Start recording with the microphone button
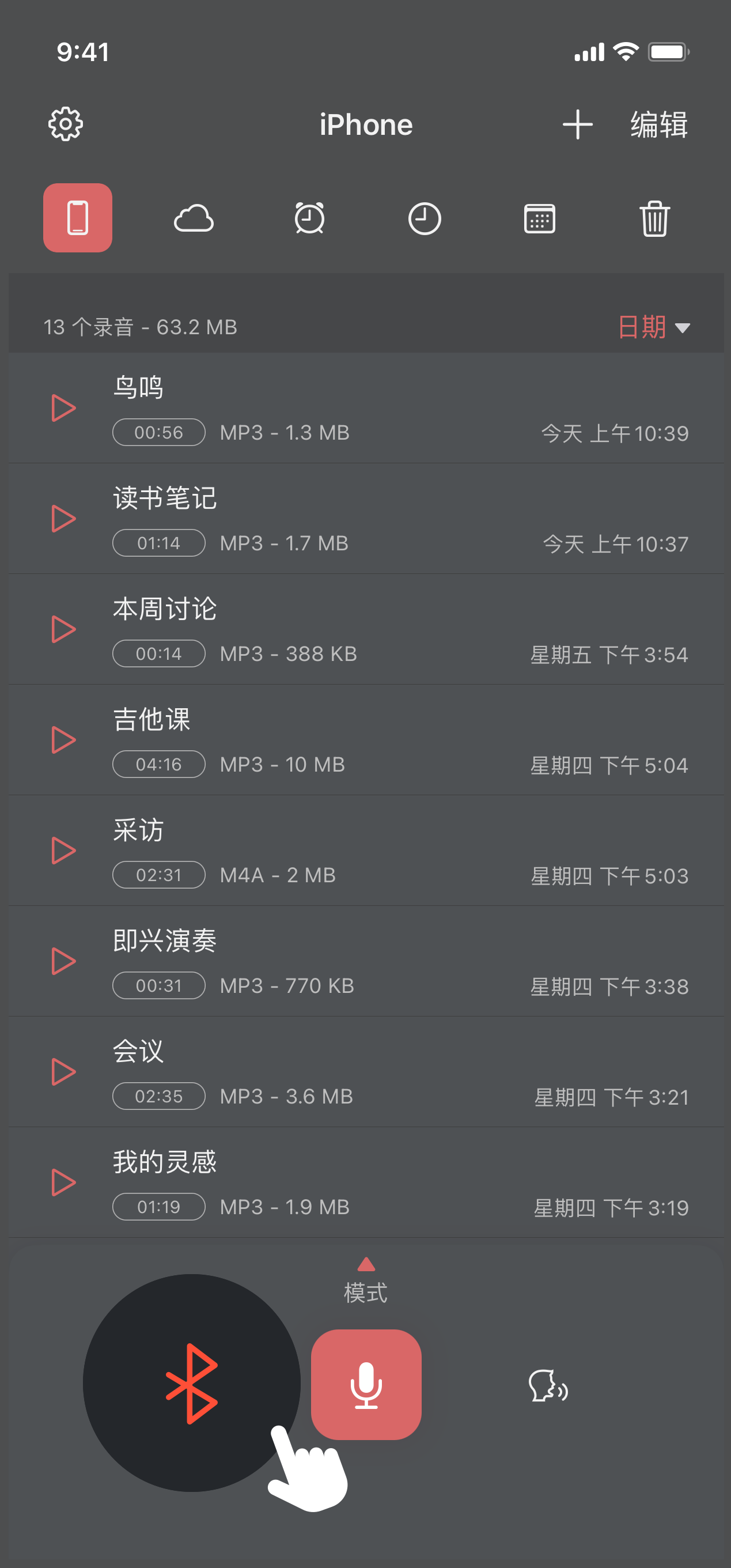This screenshot has width=731, height=1568. tap(366, 1385)
